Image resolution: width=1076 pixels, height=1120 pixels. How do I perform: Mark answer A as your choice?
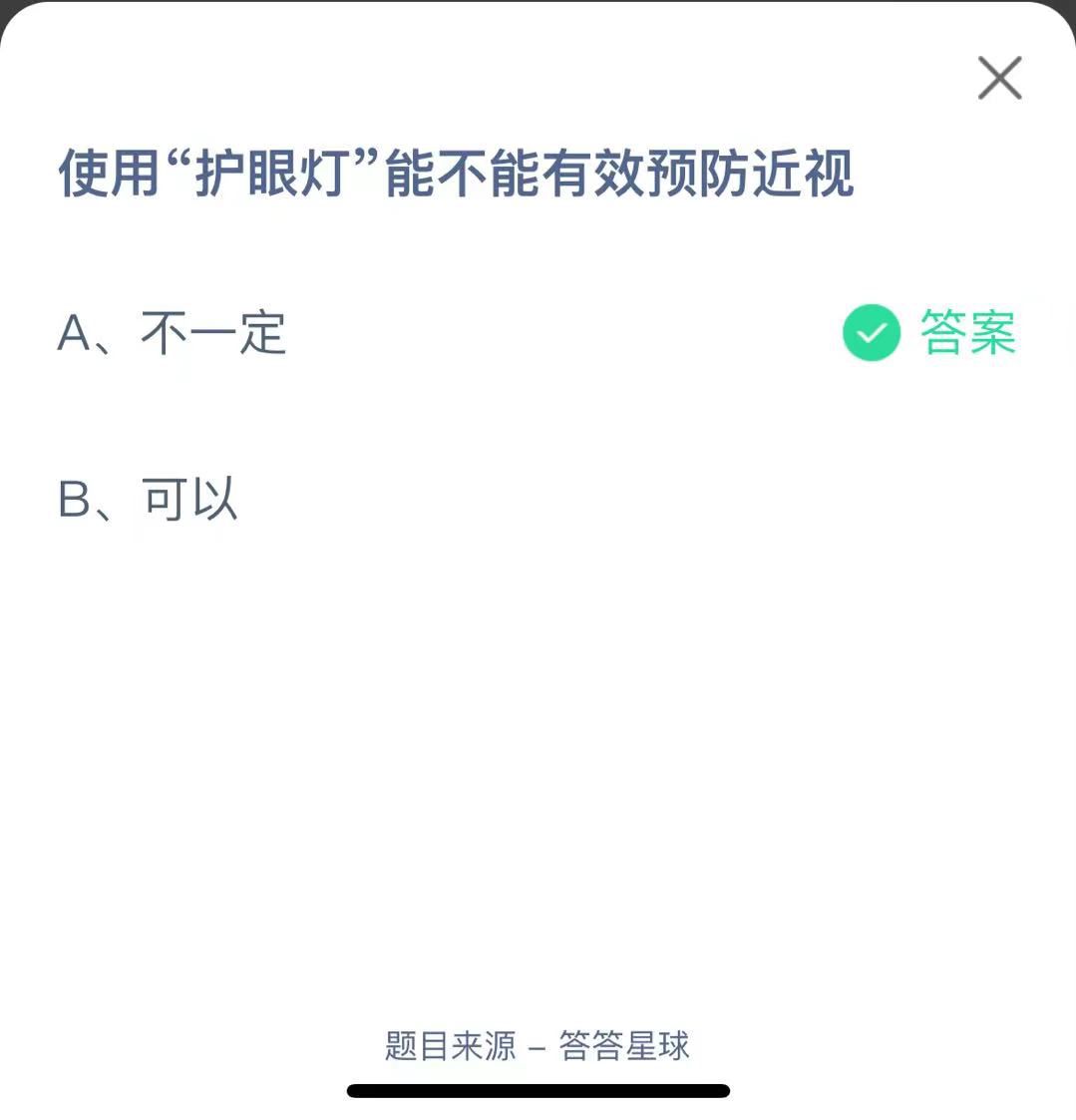click(x=172, y=334)
